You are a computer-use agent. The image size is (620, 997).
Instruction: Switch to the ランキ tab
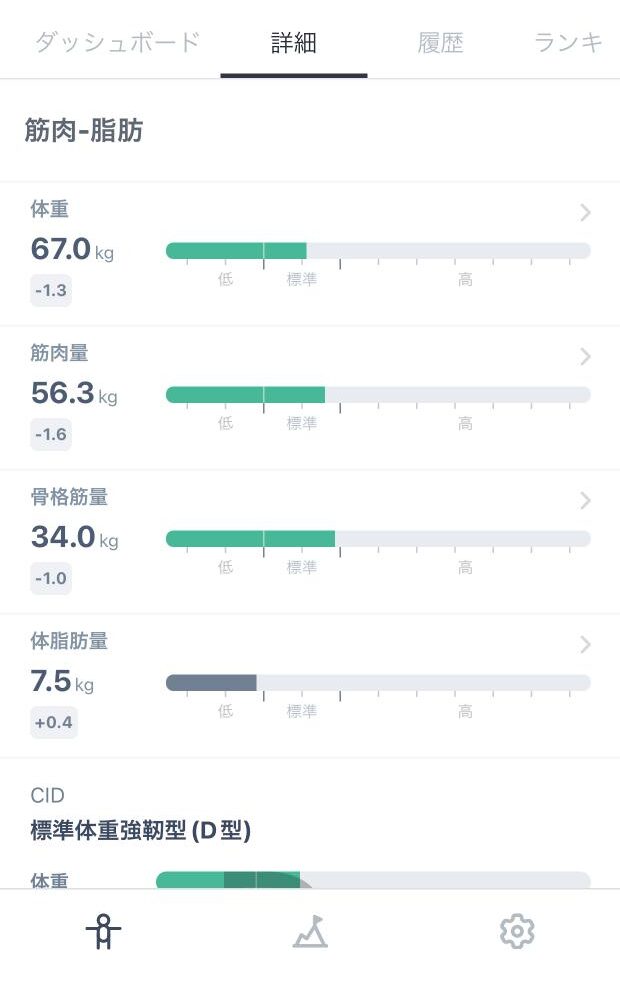[568, 43]
